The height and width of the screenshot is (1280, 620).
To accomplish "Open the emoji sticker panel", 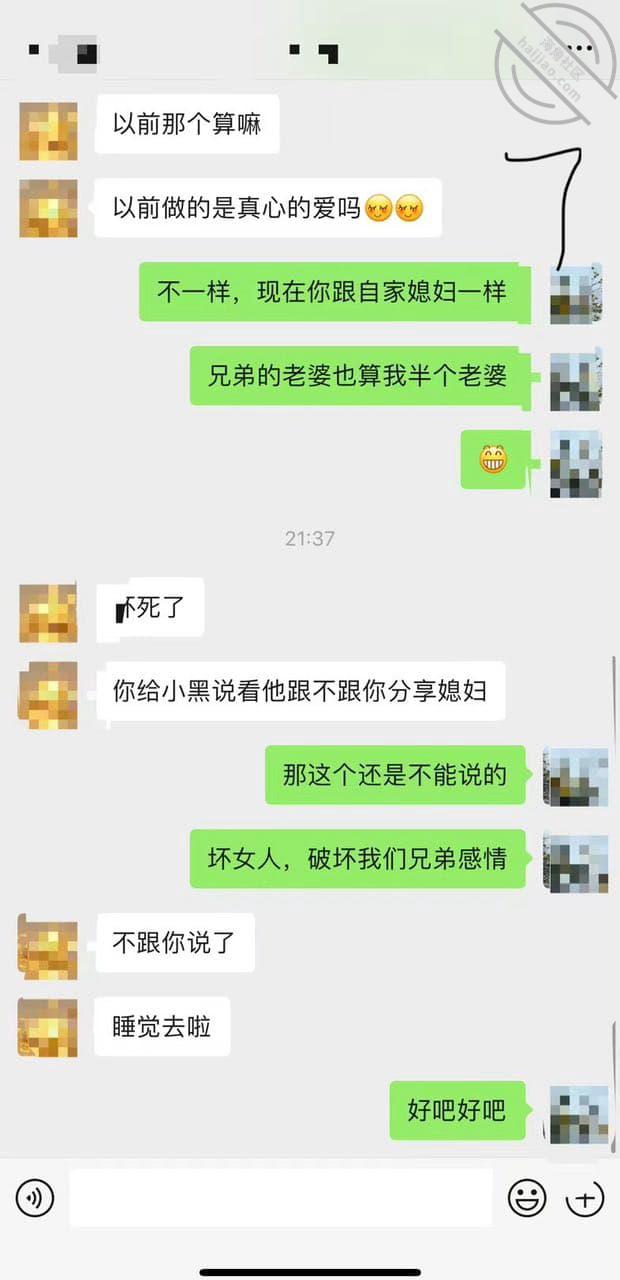I will click(x=527, y=1197).
